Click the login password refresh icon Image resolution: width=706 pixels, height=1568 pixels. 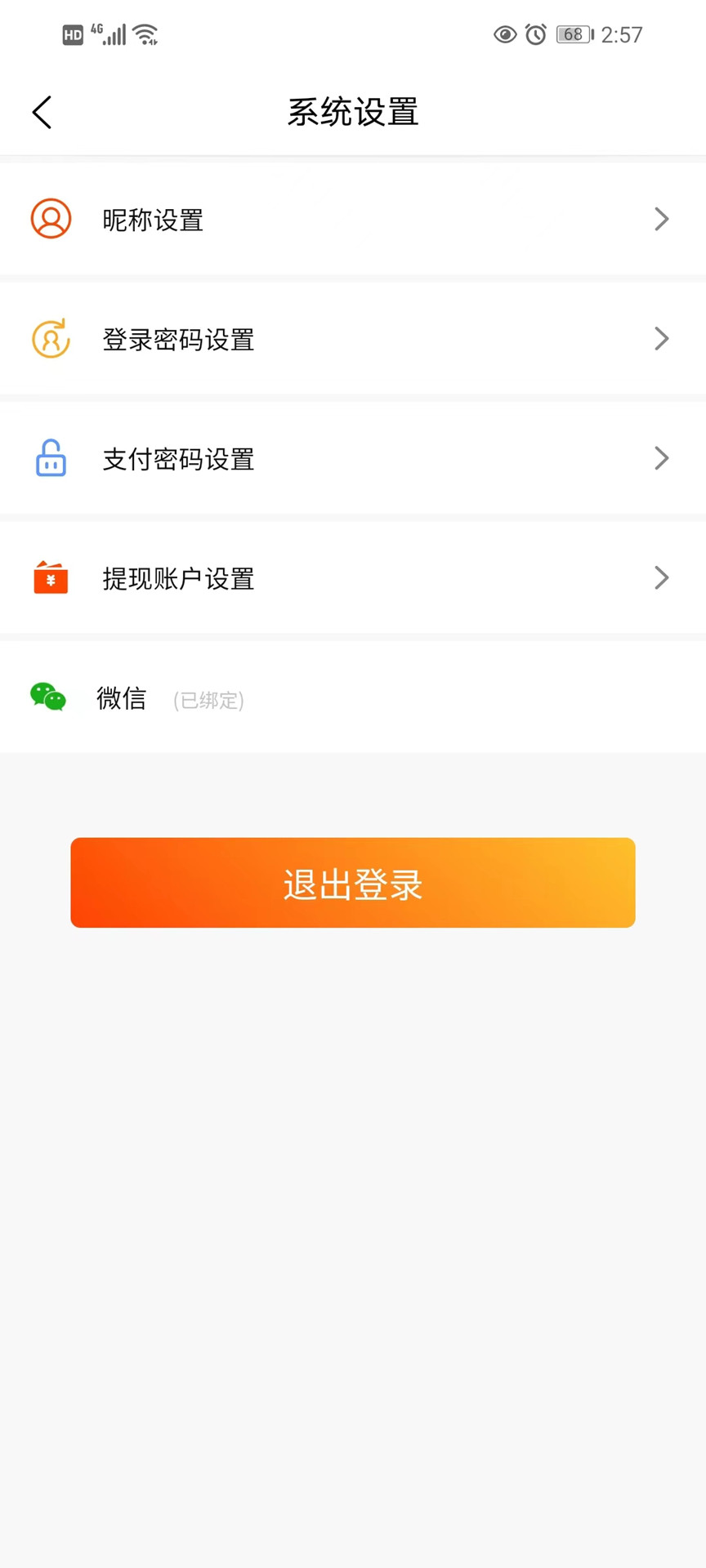coord(51,338)
